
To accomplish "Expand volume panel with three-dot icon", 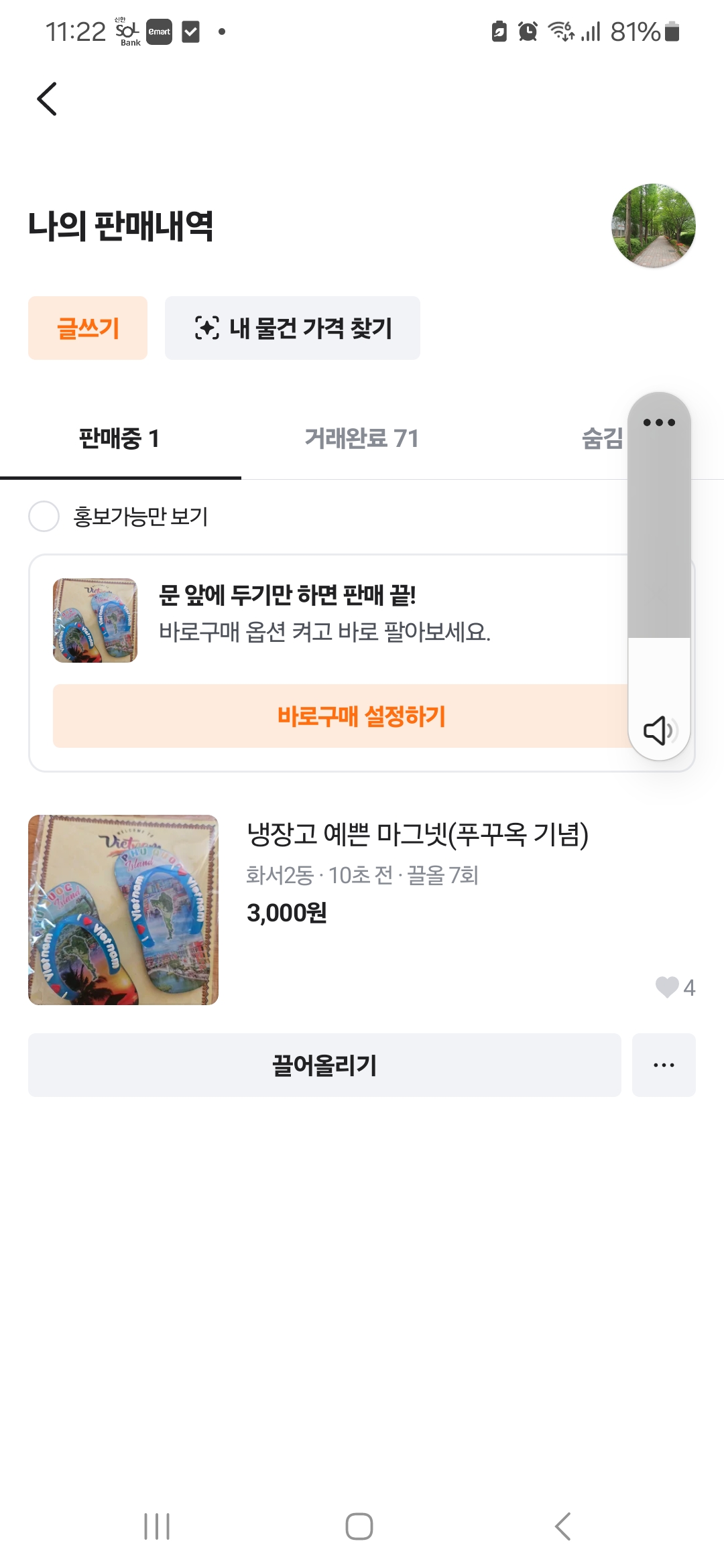I will click(x=659, y=422).
